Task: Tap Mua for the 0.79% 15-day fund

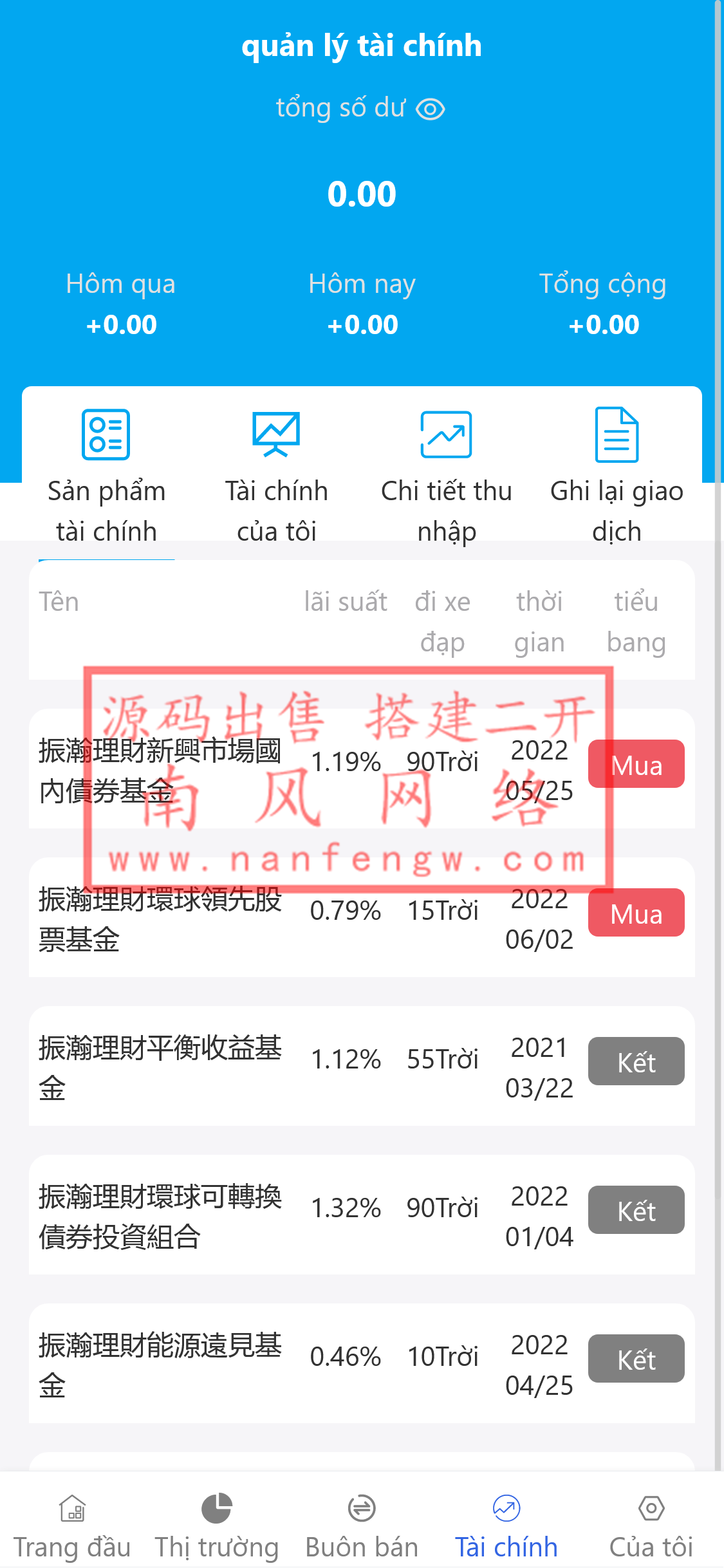Action: pyautogui.click(x=636, y=913)
